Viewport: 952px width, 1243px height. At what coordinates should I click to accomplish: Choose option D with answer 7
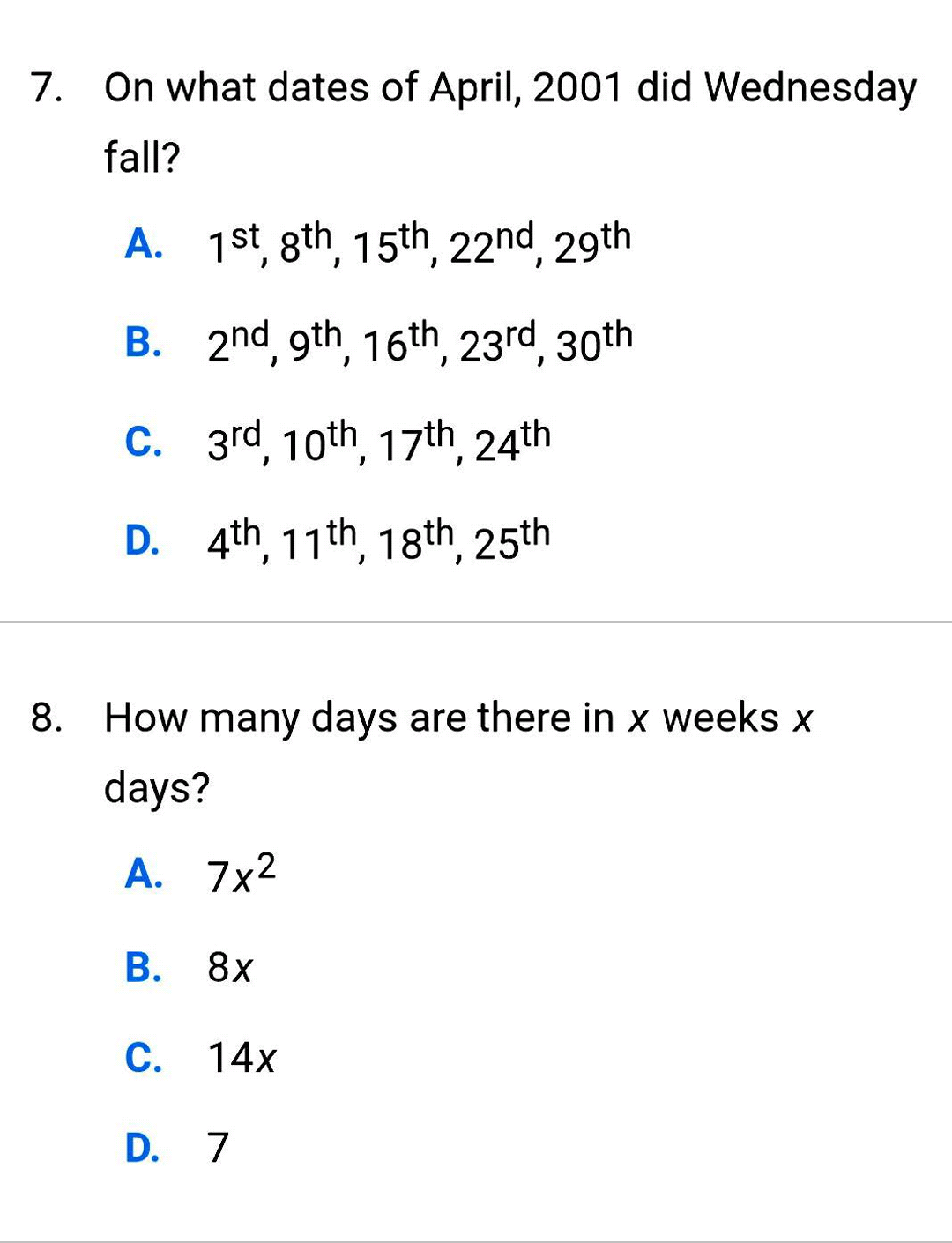177,1147
